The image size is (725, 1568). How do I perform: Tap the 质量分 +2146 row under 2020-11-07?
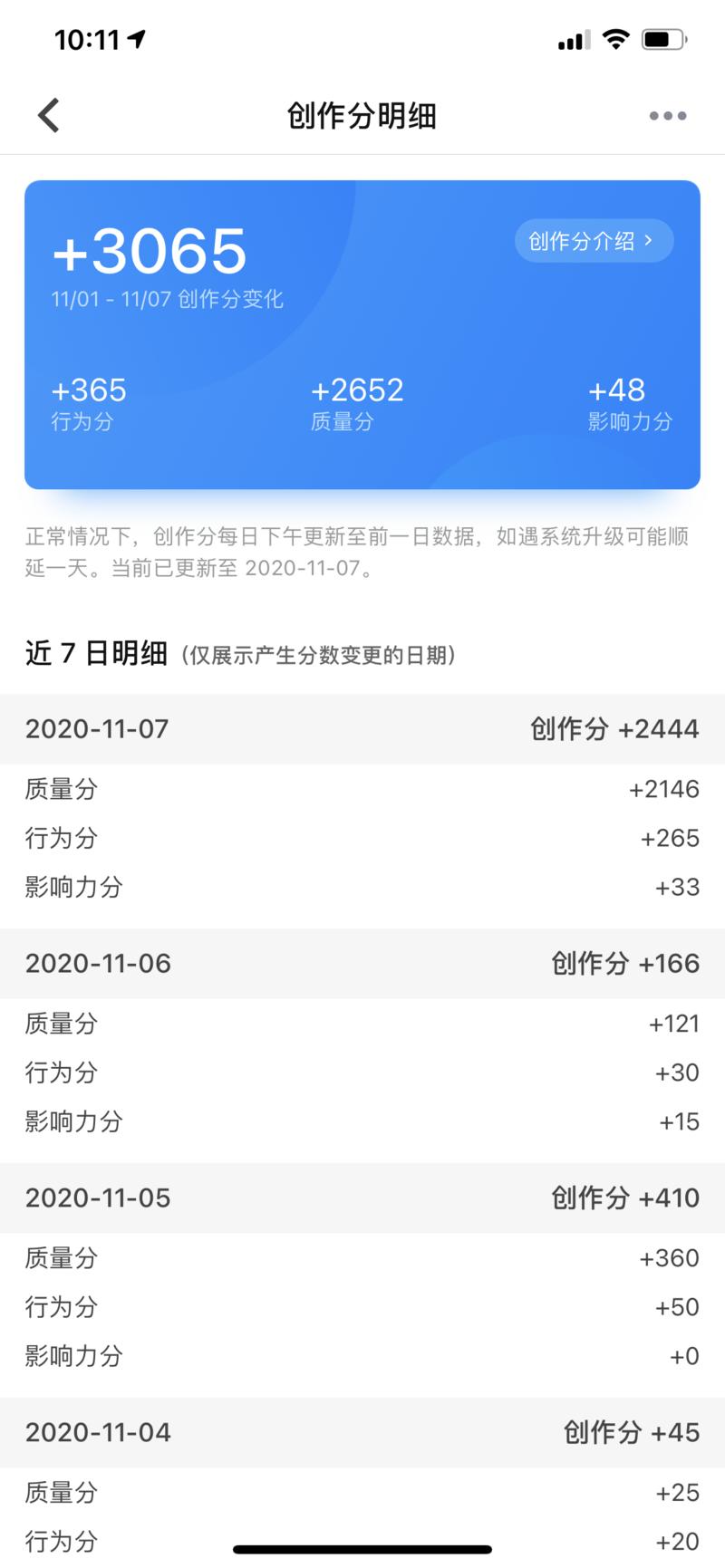pyautogui.click(x=362, y=789)
